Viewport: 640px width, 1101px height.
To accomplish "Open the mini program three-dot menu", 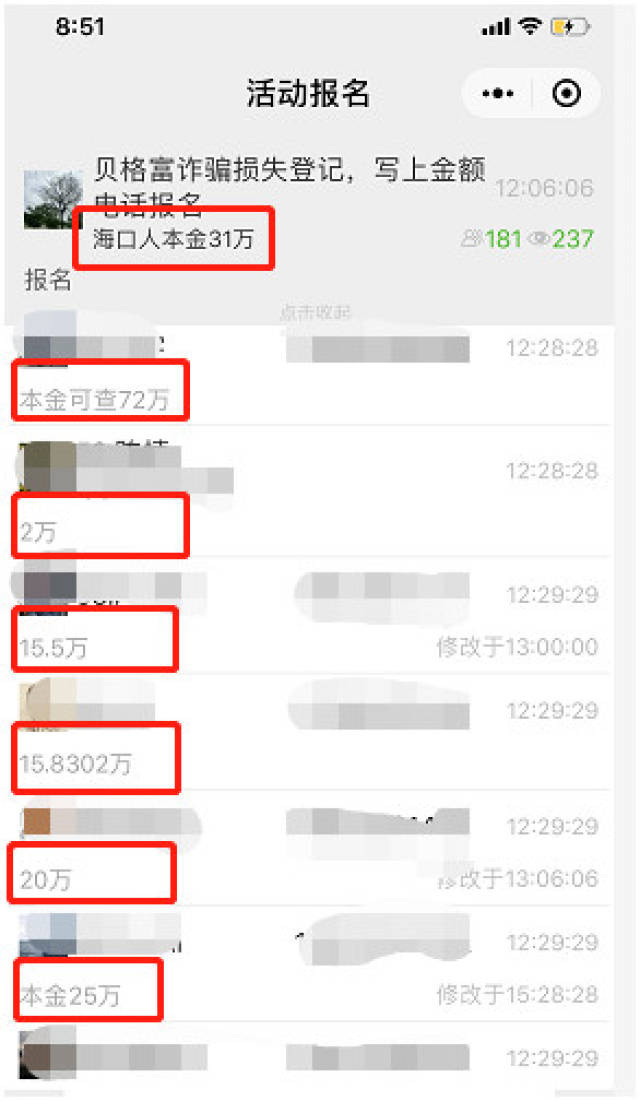I will pyautogui.click(x=497, y=93).
